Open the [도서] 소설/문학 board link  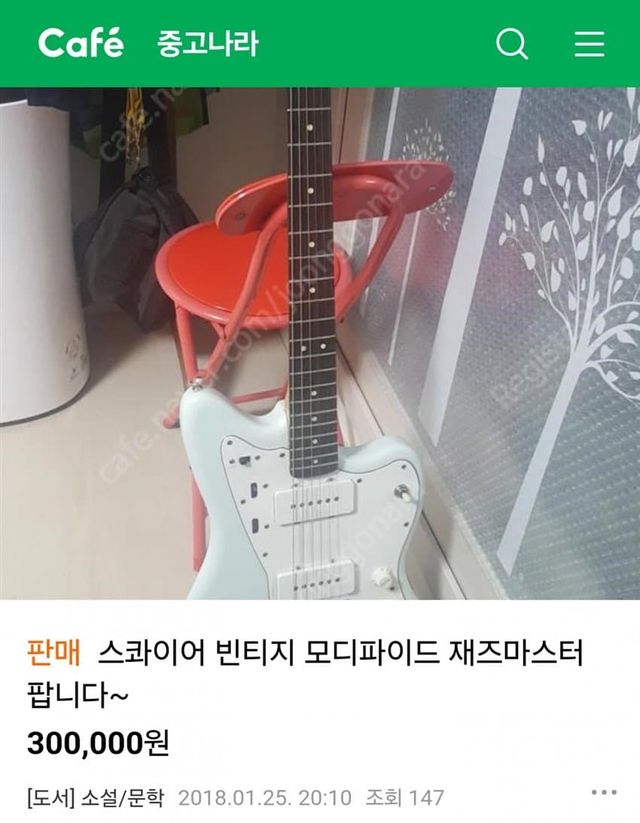(97, 798)
